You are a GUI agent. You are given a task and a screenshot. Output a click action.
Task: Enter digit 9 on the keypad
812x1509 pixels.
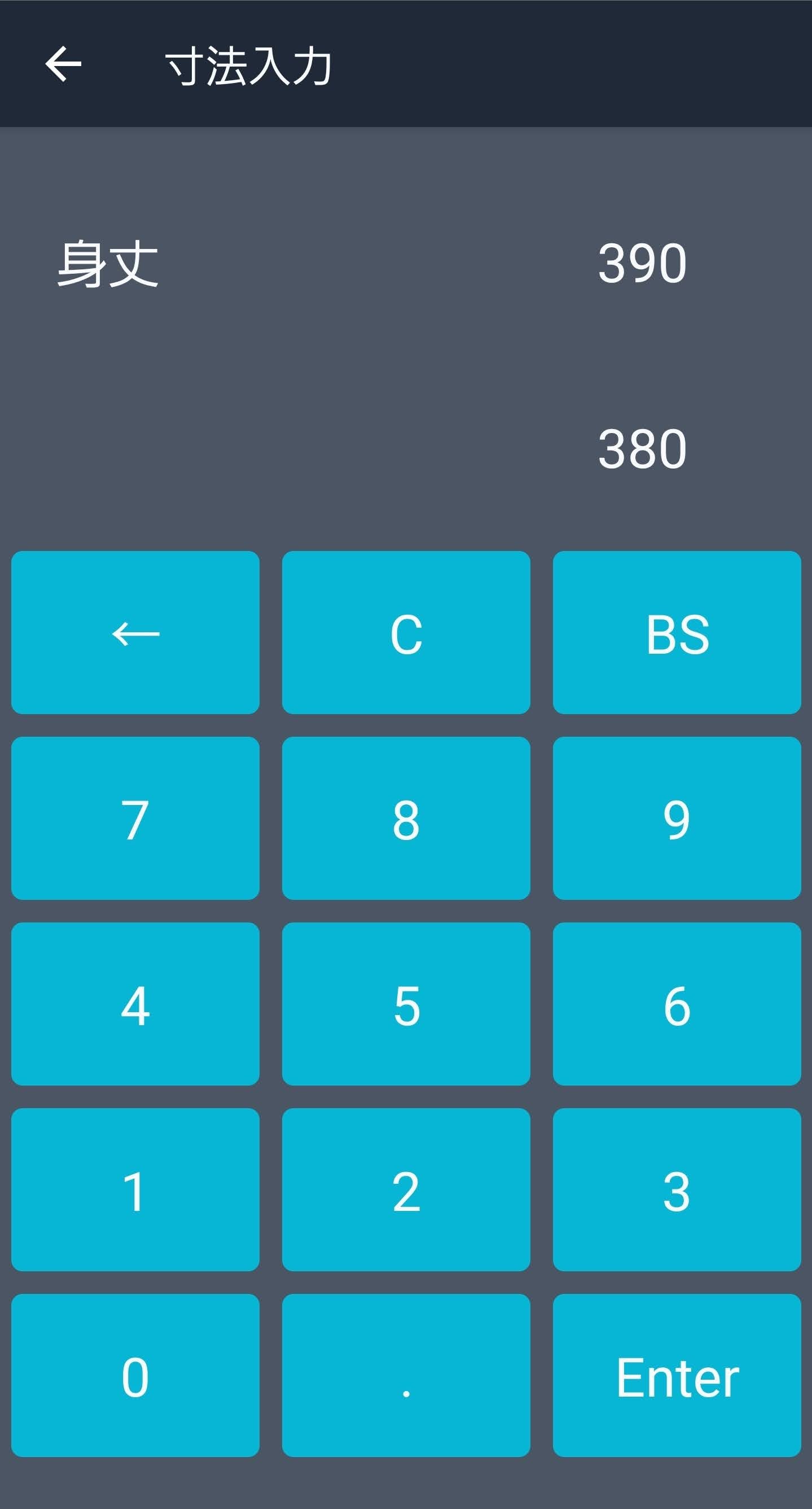click(x=677, y=819)
